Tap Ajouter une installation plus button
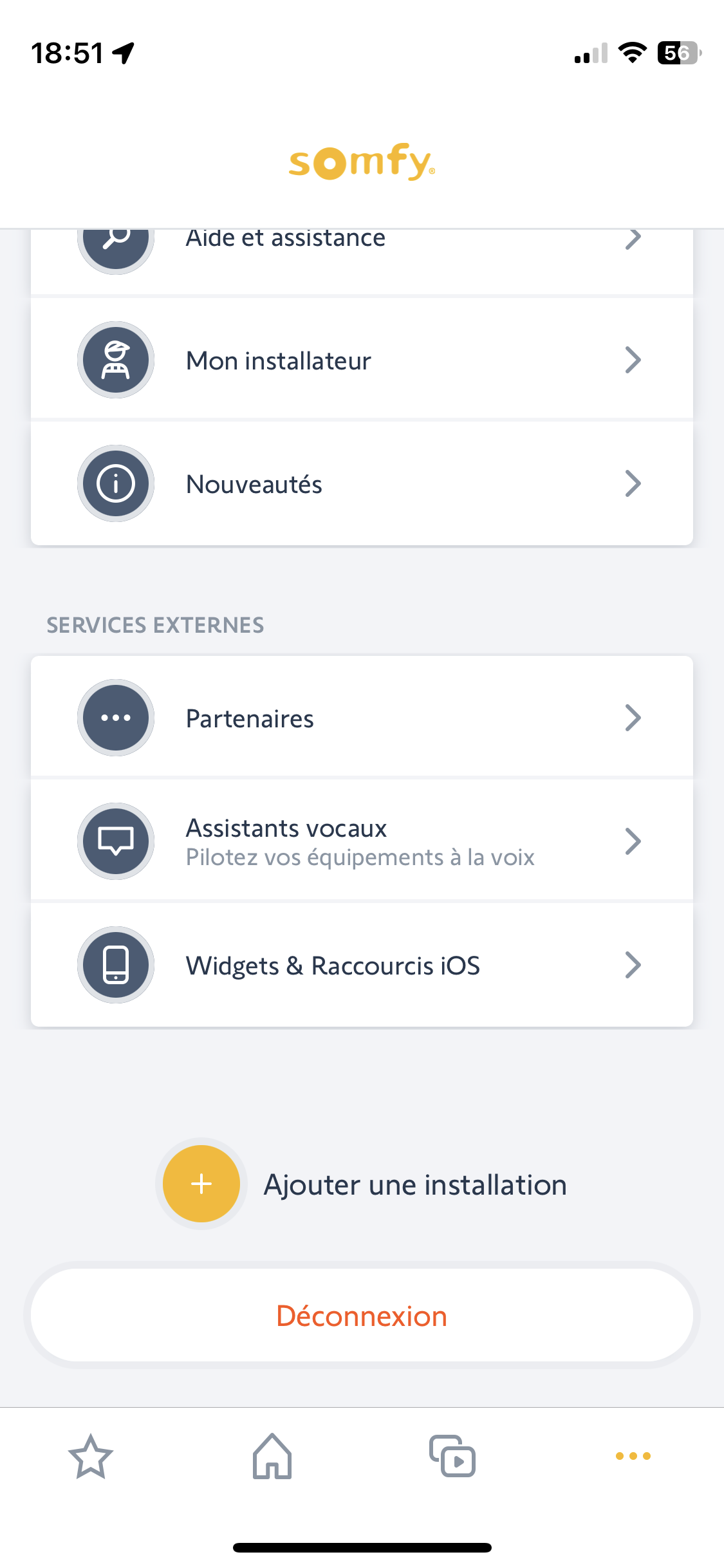Viewport: 724px width, 1568px height. click(x=201, y=1184)
